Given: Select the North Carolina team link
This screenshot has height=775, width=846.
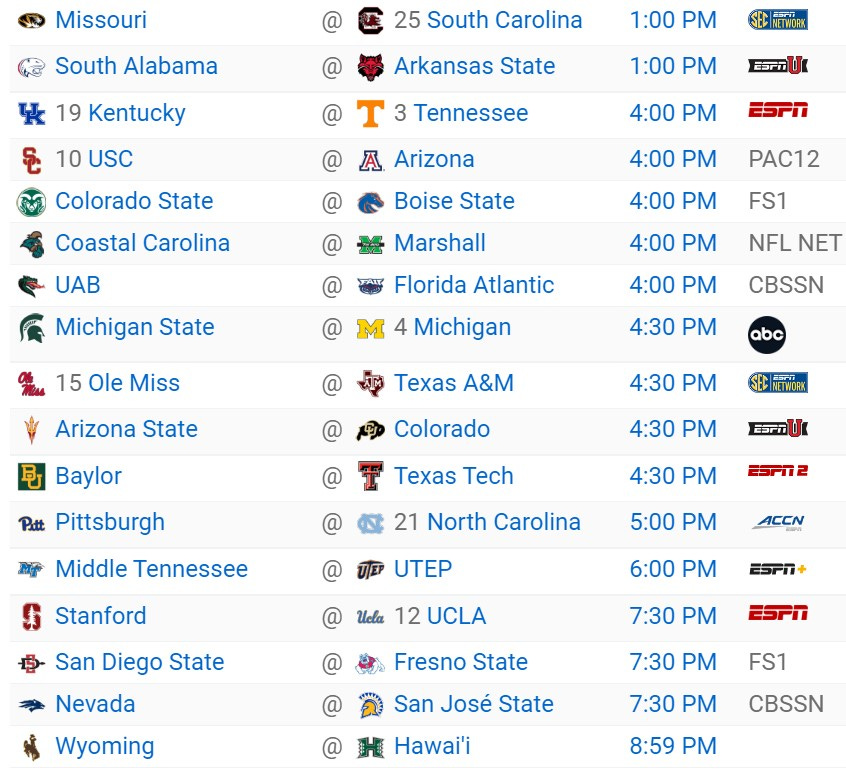Looking at the screenshot, I should pyautogui.click(x=504, y=522).
